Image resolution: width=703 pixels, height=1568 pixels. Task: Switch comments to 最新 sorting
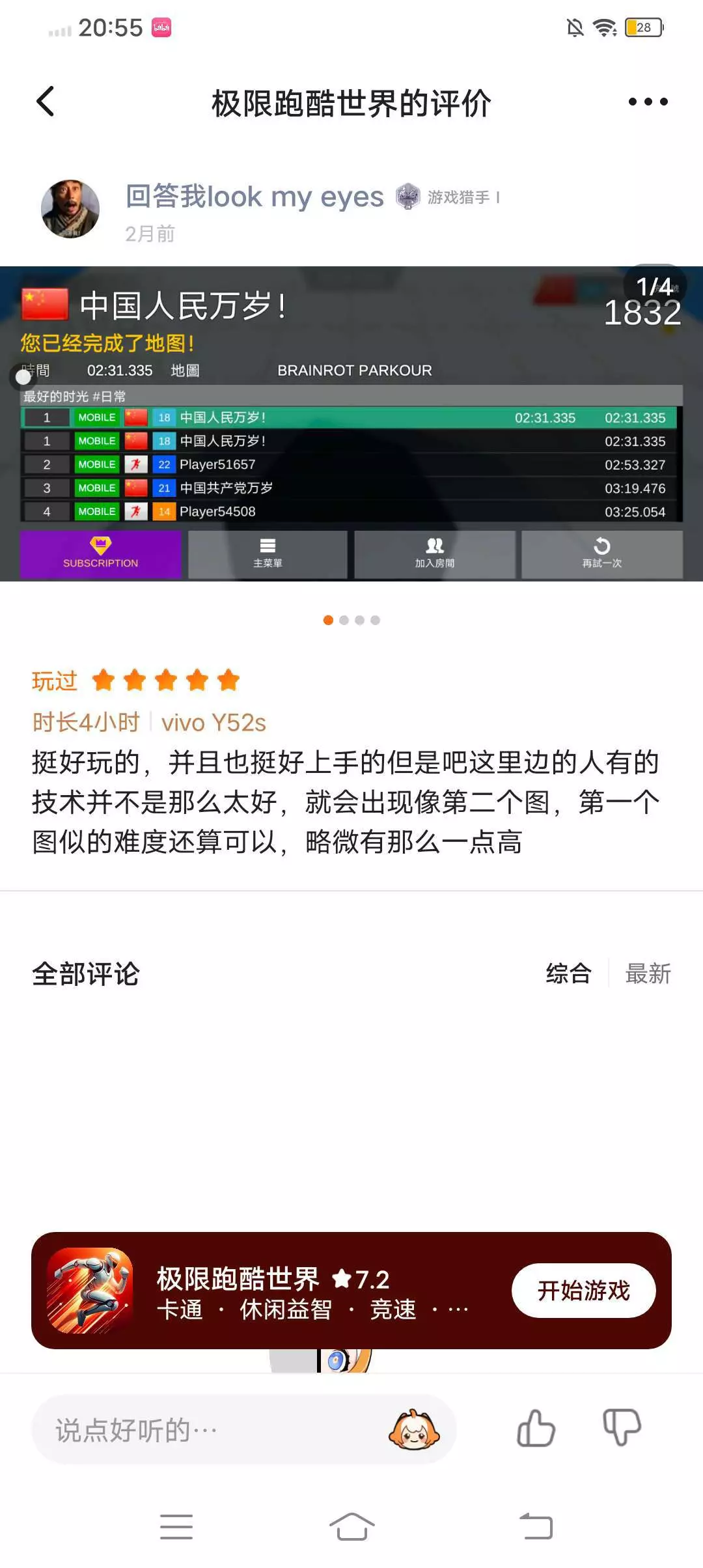point(648,973)
